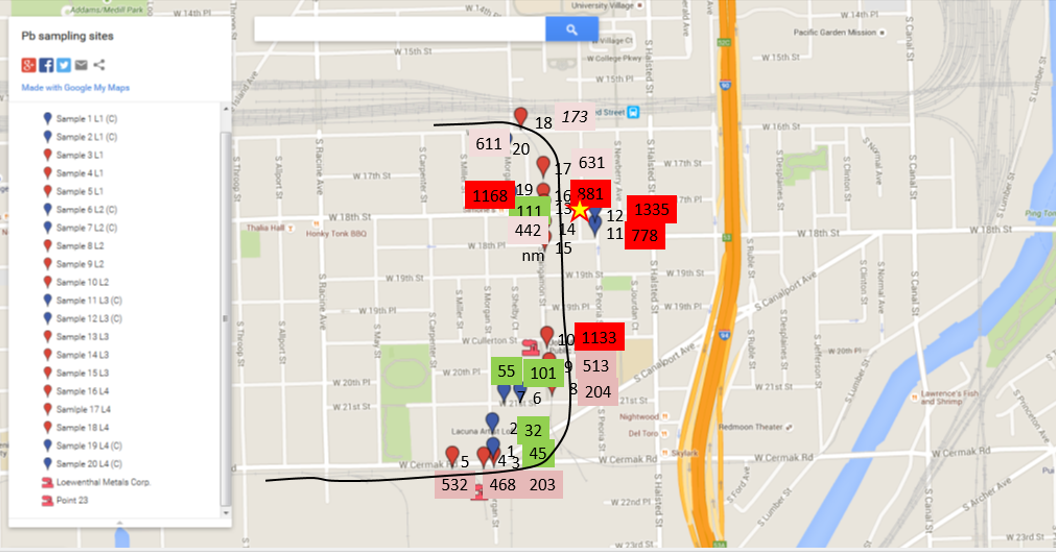The height and width of the screenshot is (552, 1056).
Task: Open Sample 16 L4 from the list
Action: click(80, 391)
